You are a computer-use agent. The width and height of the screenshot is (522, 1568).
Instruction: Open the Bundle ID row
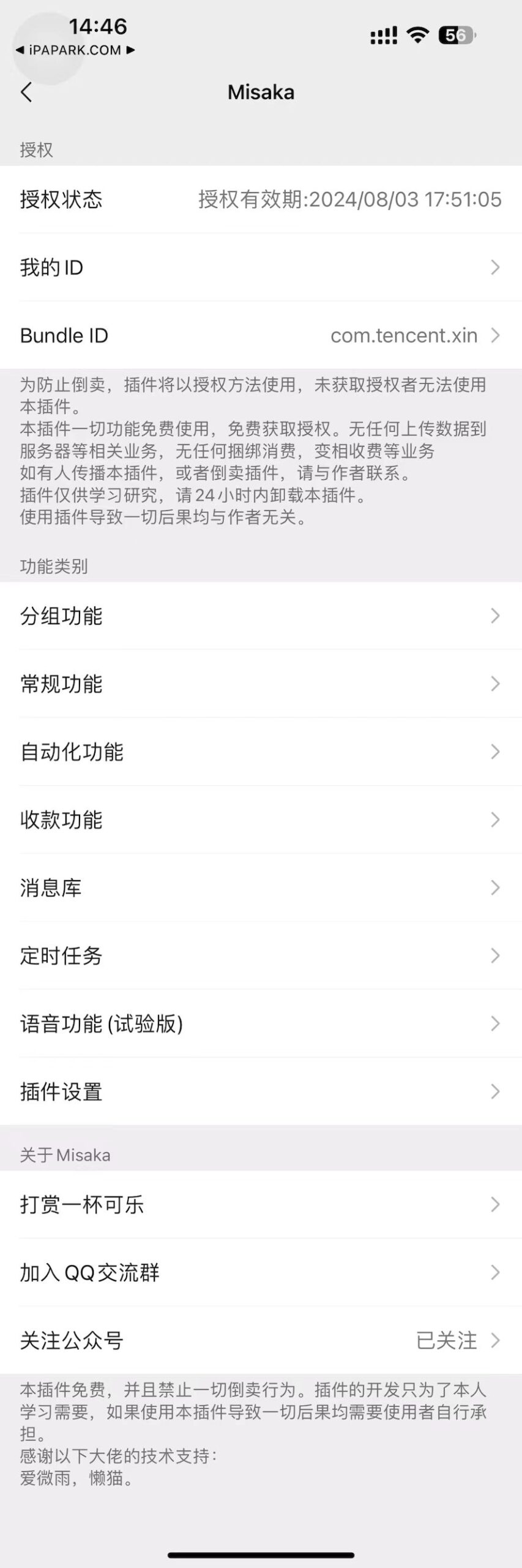(261, 335)
